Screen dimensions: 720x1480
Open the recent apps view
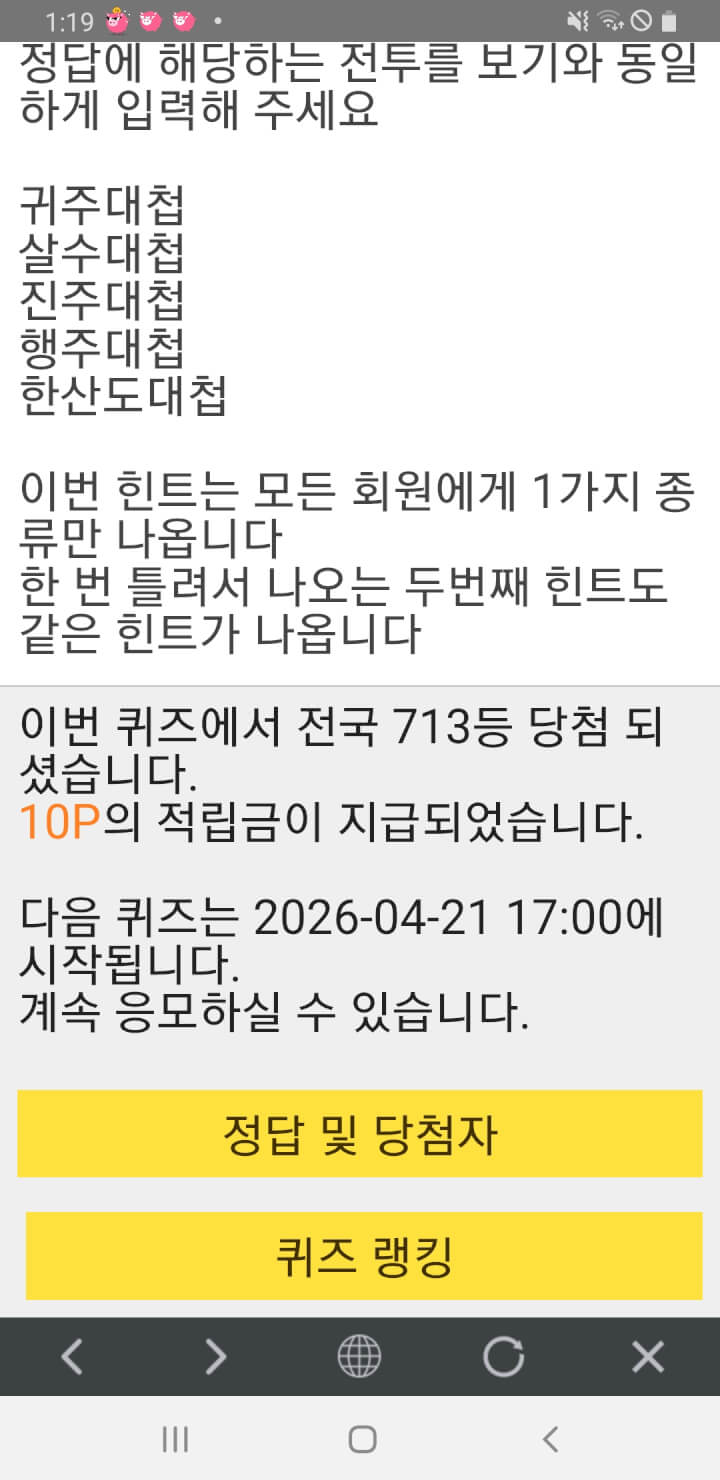click(x=175, y=1439)
